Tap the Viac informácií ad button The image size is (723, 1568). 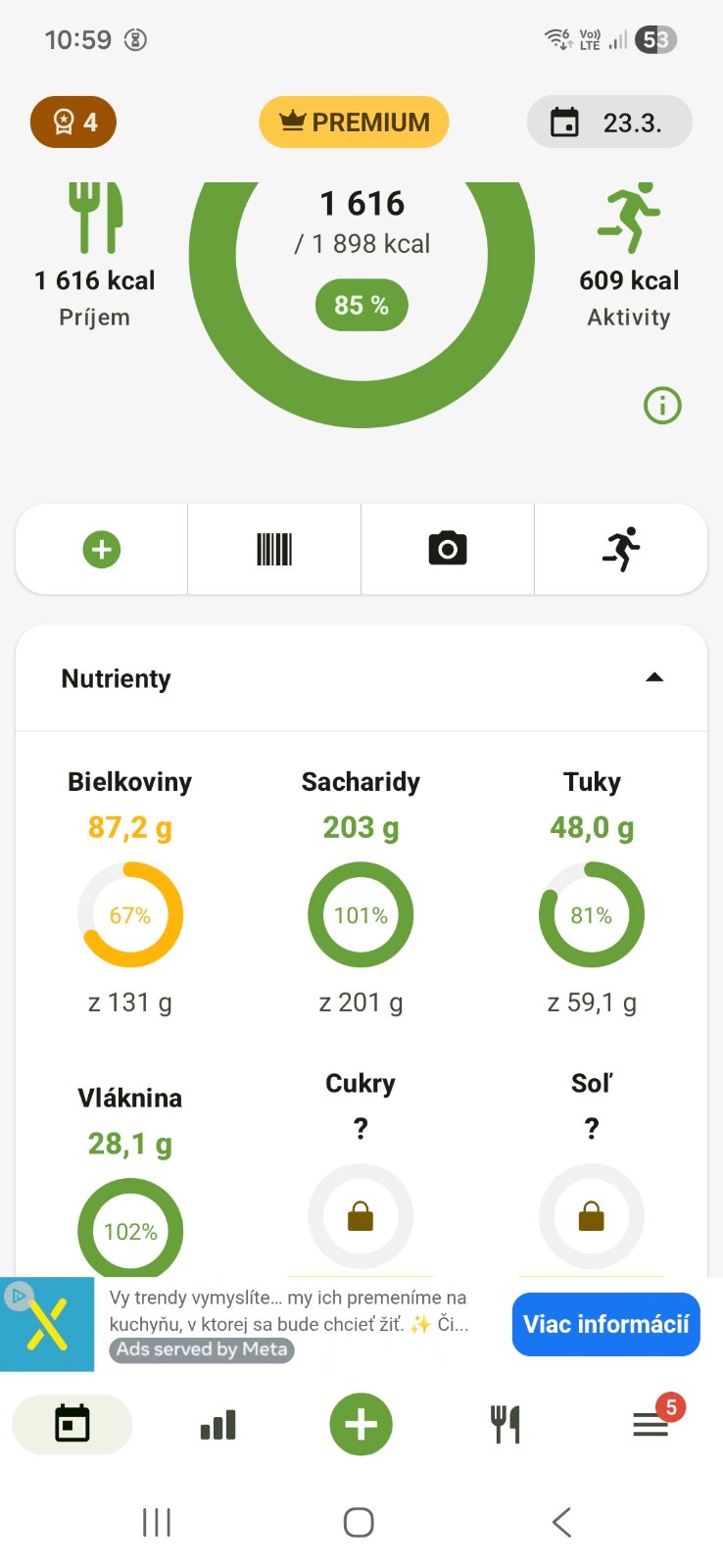(x=605, y=1325)
